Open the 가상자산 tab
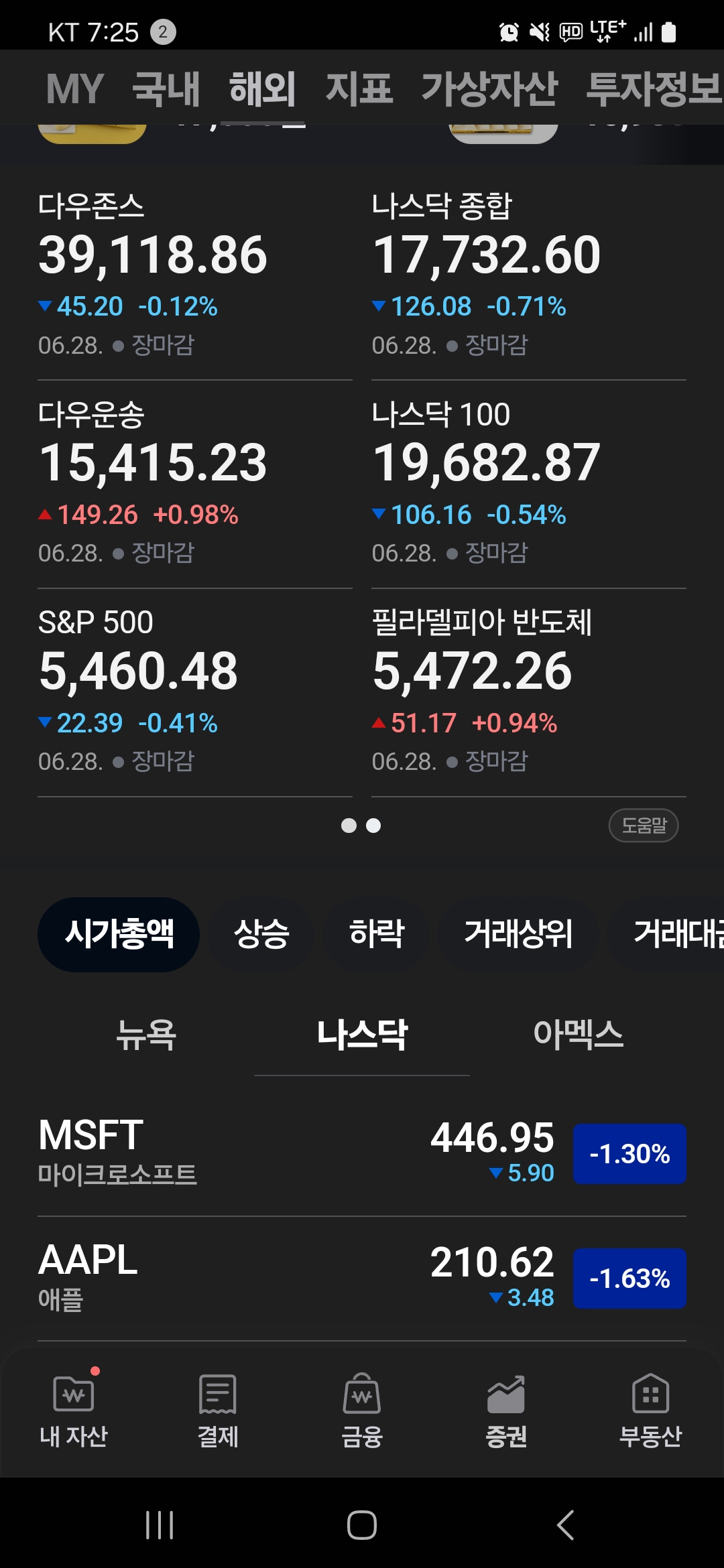Image resolution: width=724 pixels, height=1568 pixels. [489, 88]
